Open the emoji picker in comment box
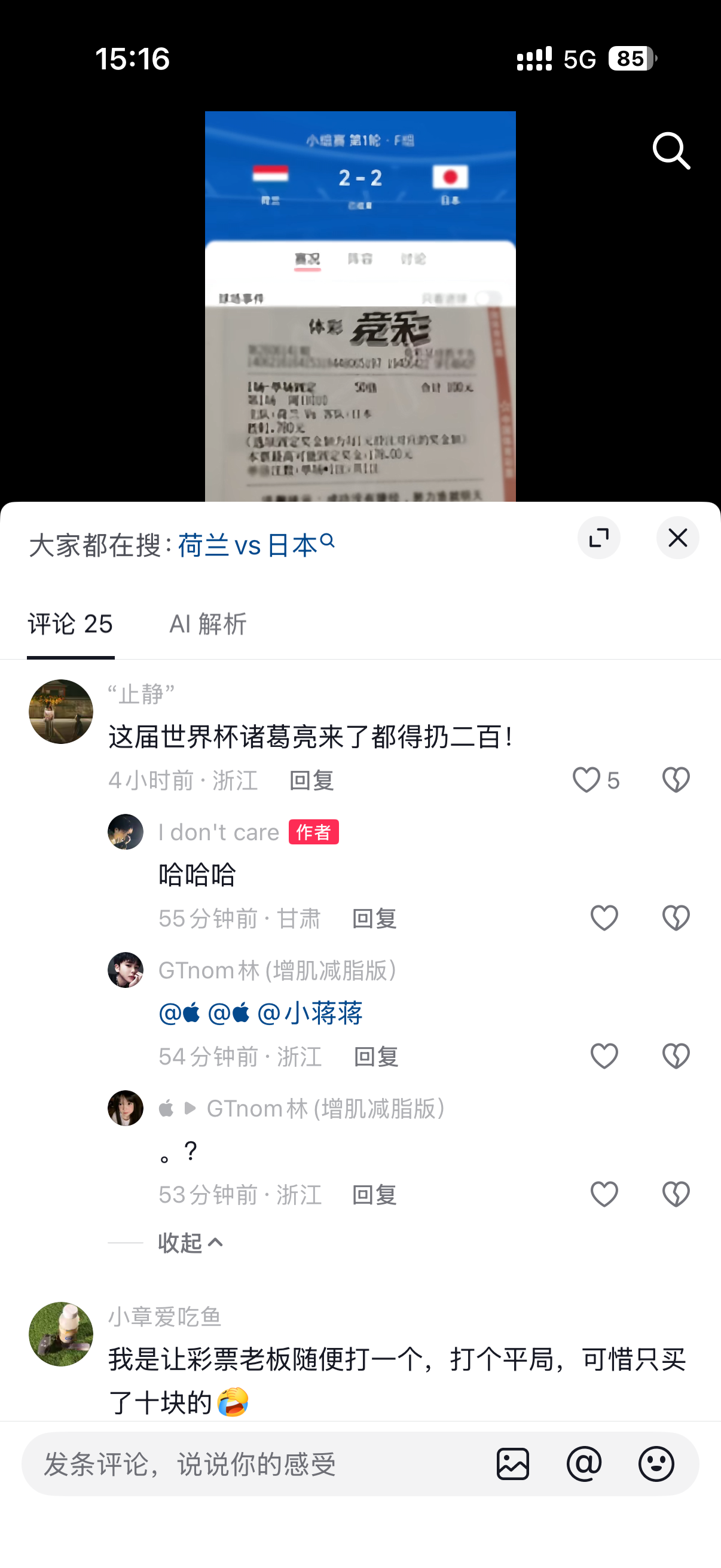 pyautogui.click(x=656, y=1464)
